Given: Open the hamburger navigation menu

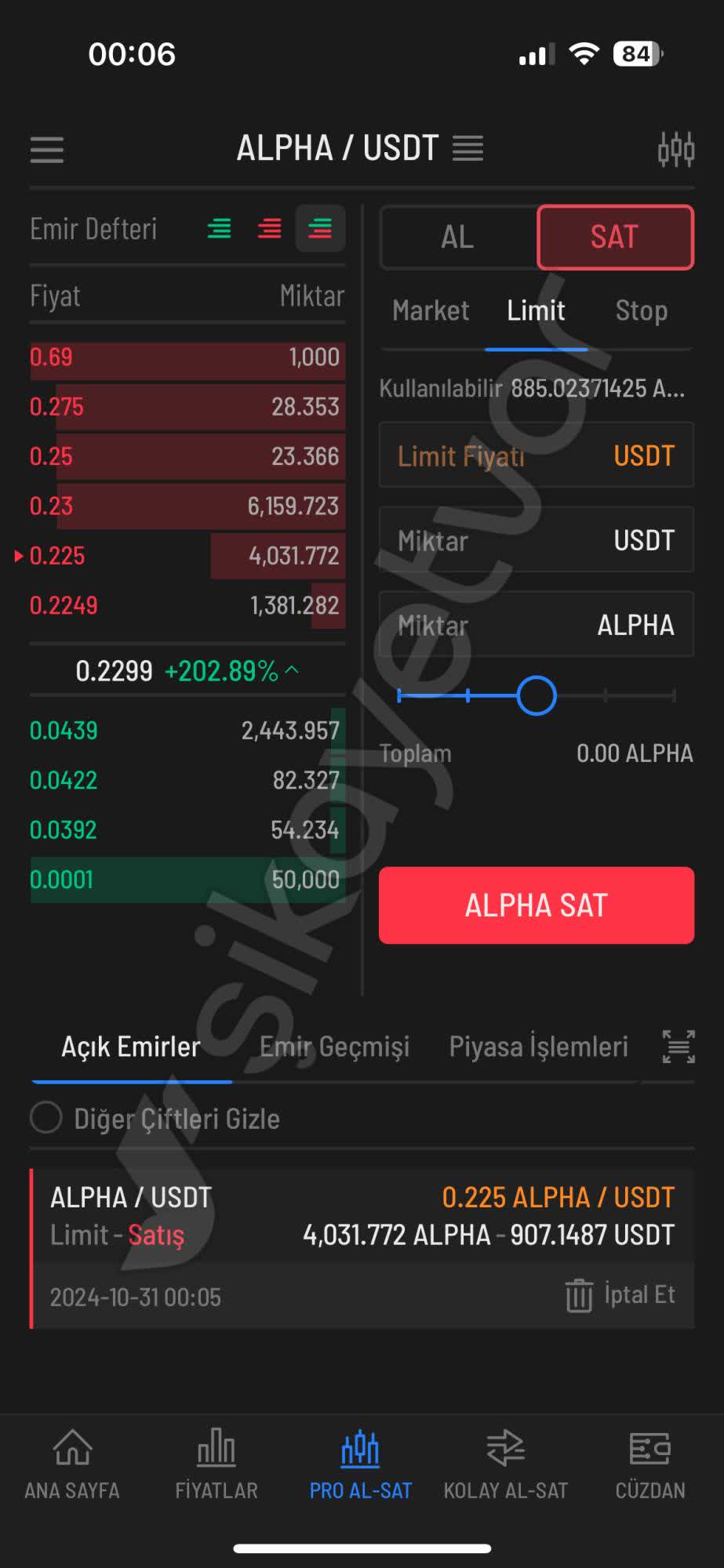Looking at the screenshot, I should coord(46,150).
